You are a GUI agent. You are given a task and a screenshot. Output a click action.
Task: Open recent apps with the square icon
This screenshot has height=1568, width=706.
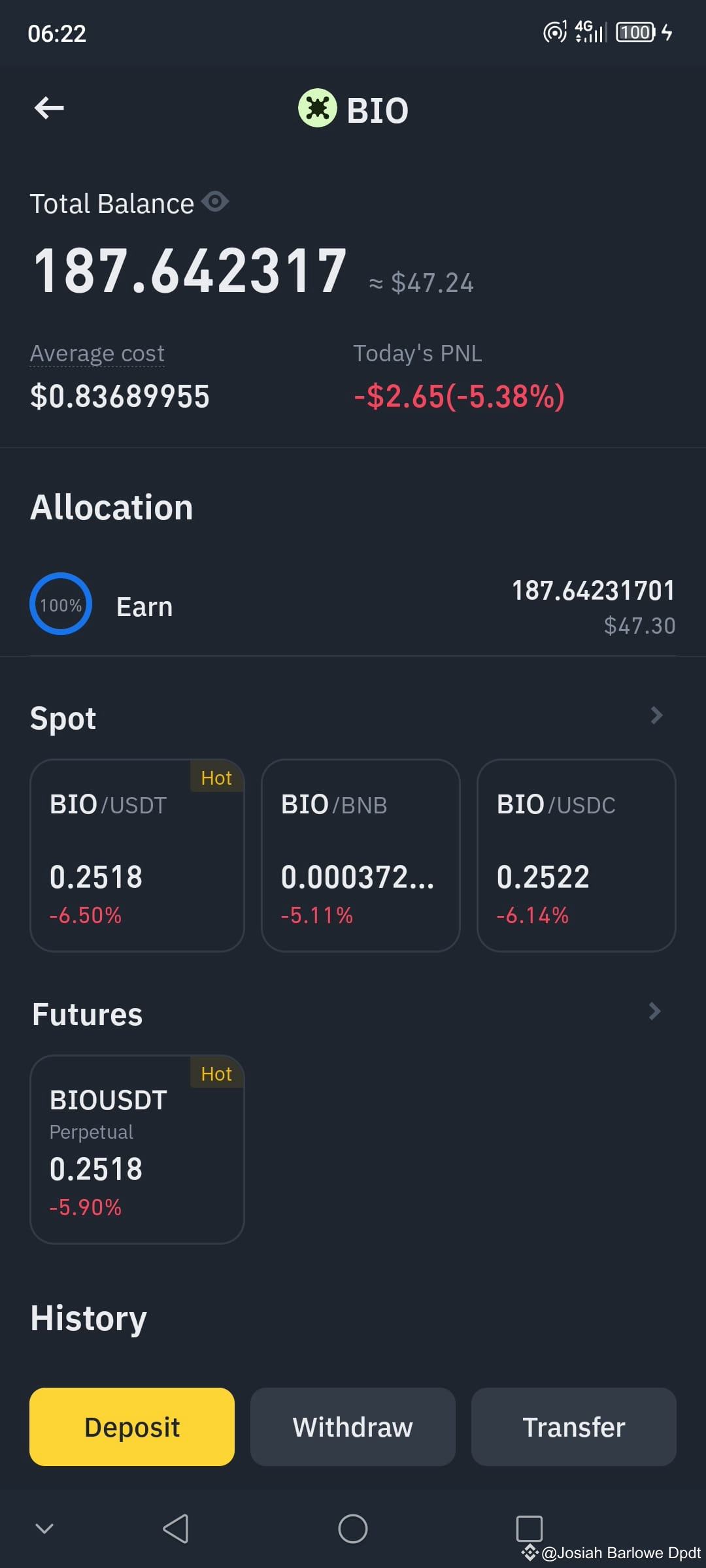pyautogui.click(x=529, y=1529)
